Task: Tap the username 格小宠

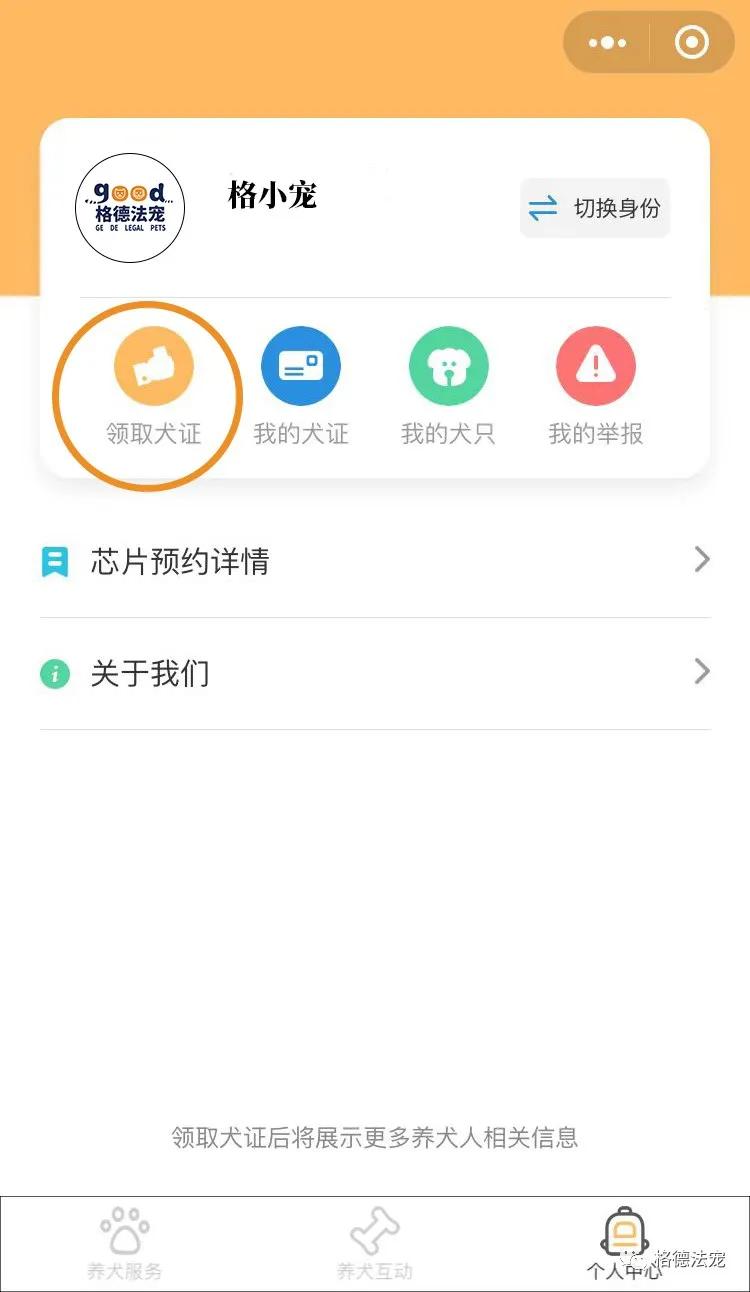Action: (x=271, y=197)
